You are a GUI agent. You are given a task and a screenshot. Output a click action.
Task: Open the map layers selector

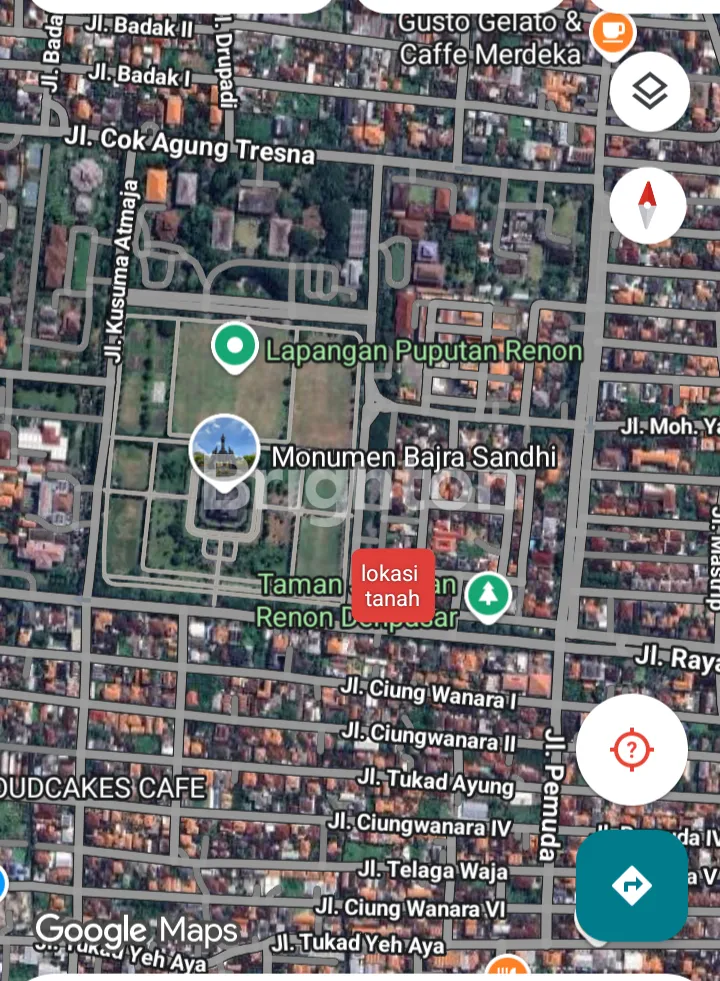coord(649,93)
